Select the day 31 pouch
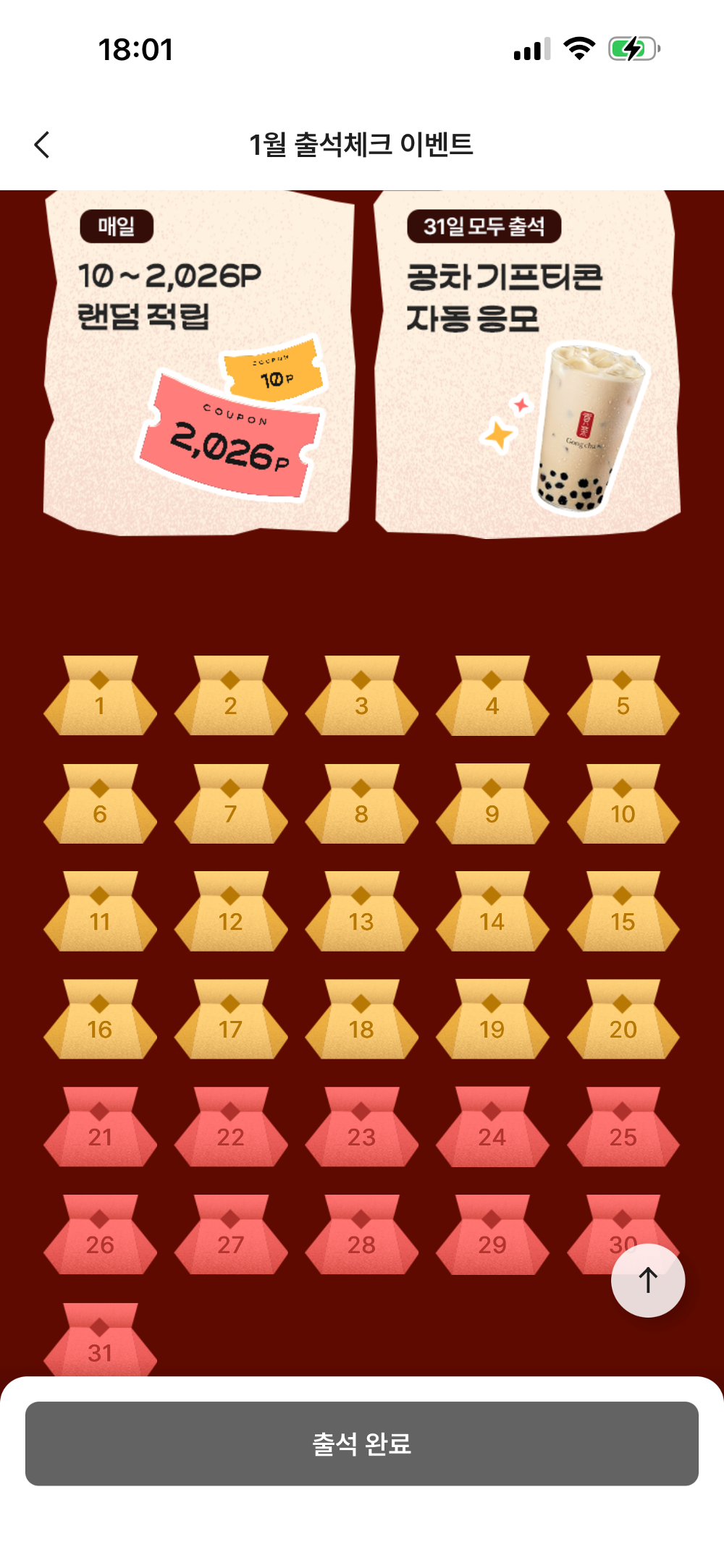724x1568 pixels. tap(100, 1342)
